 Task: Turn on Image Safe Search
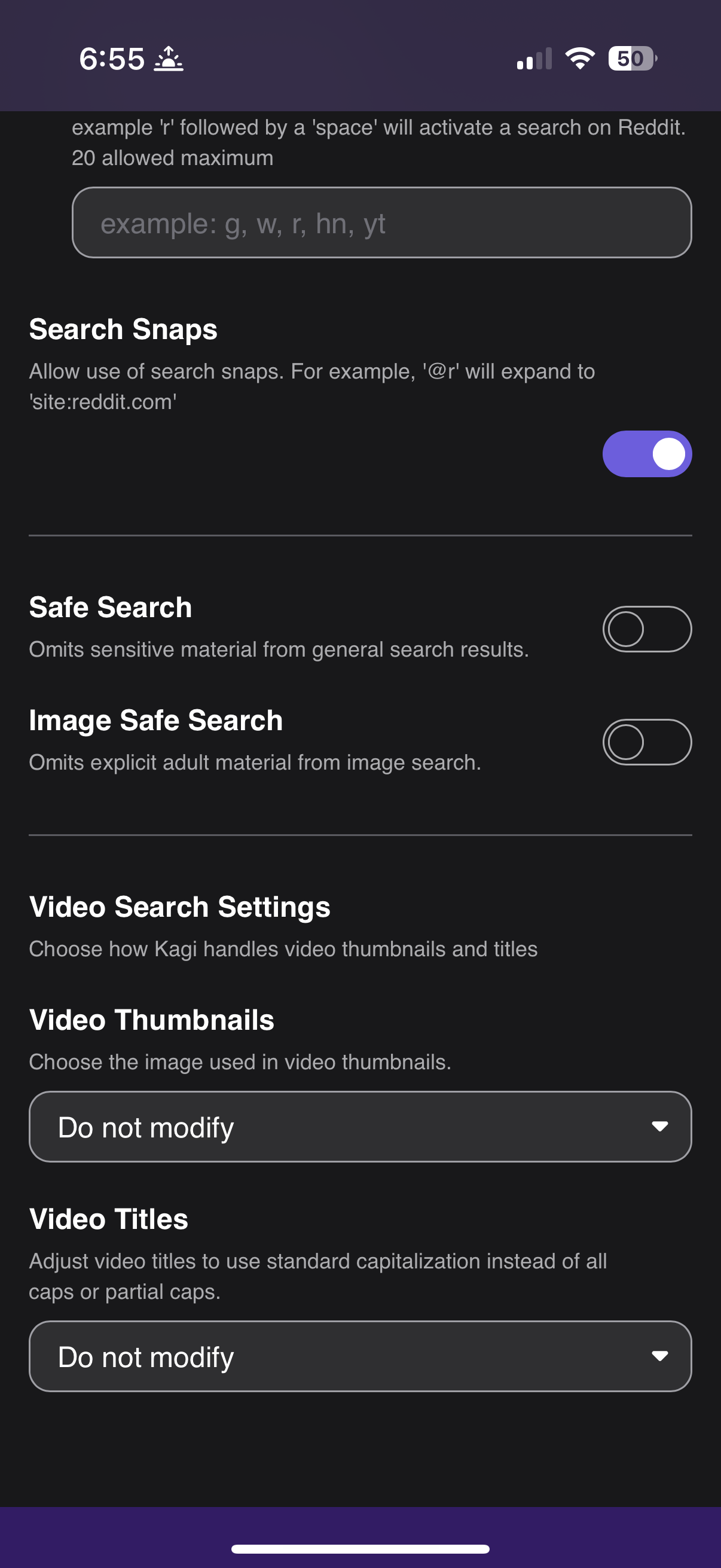[x=647, y=742]
